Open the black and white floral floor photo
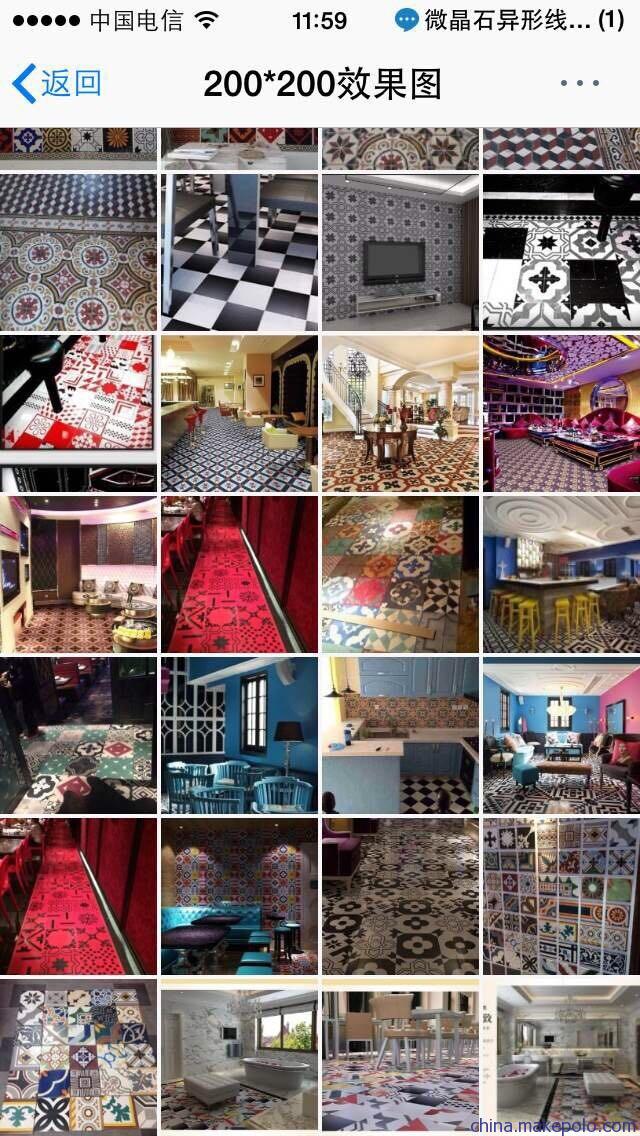 pyautogui.click(x=399, y=896)
